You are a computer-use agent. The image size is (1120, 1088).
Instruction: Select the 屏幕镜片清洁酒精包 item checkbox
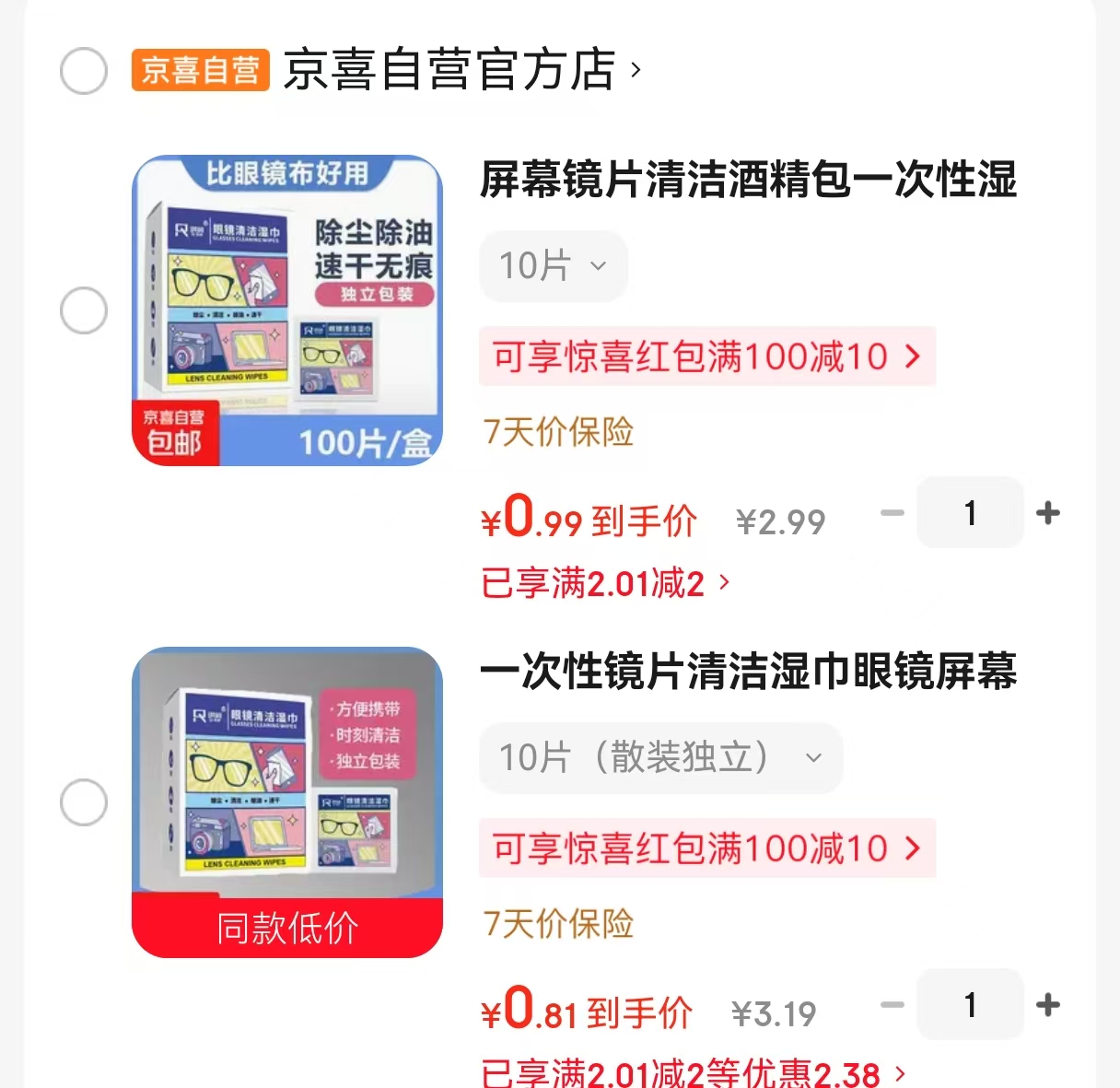(84, 310)
